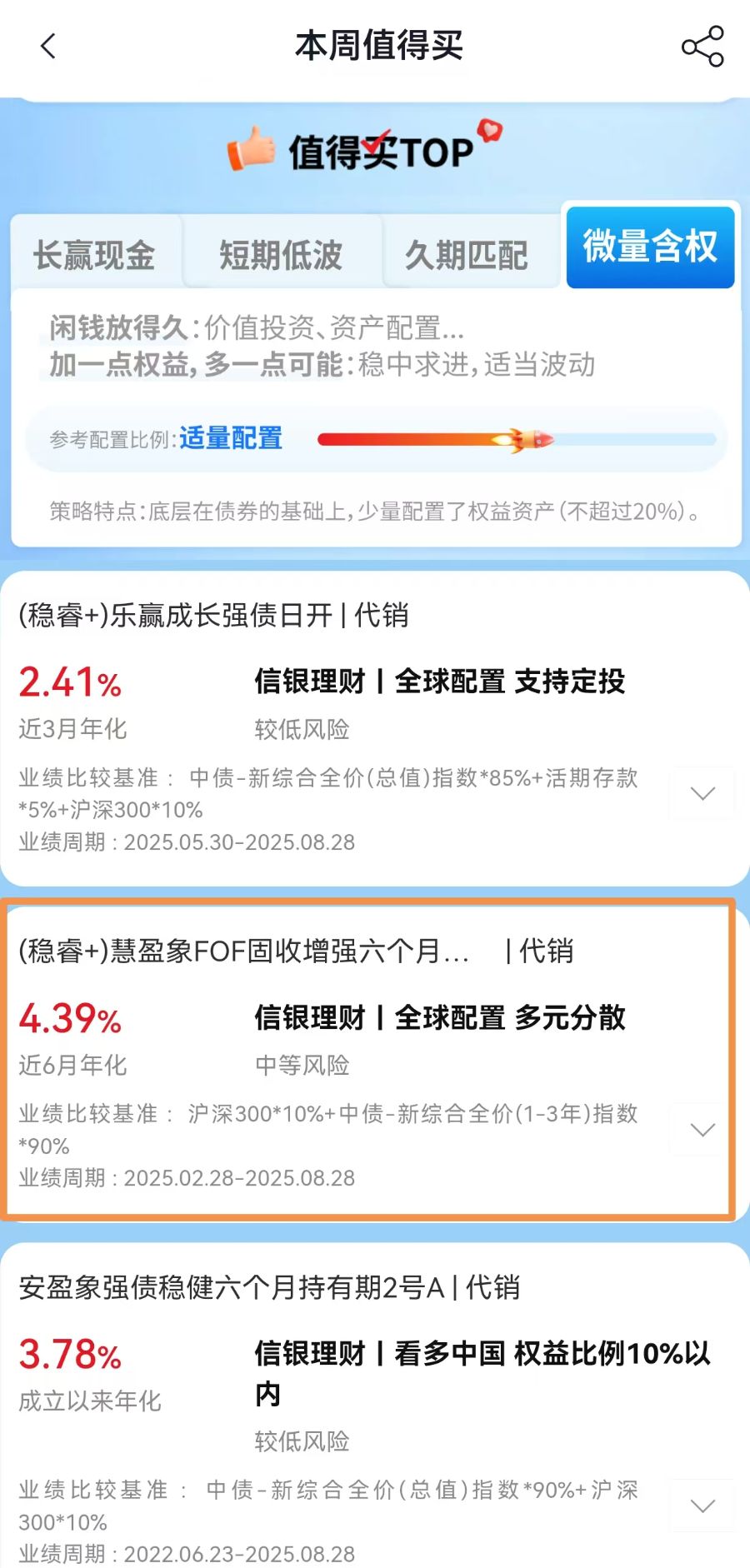Expand benchmark details for 乐赢成长强债日开

702,793
